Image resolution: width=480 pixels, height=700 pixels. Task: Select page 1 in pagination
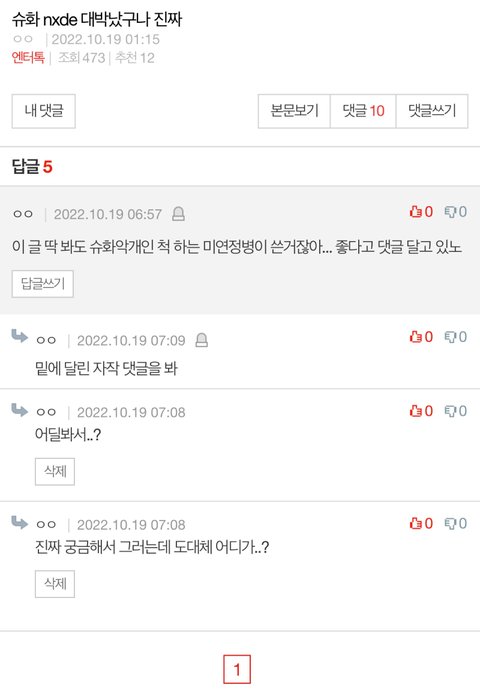click(x=237, y=669)
